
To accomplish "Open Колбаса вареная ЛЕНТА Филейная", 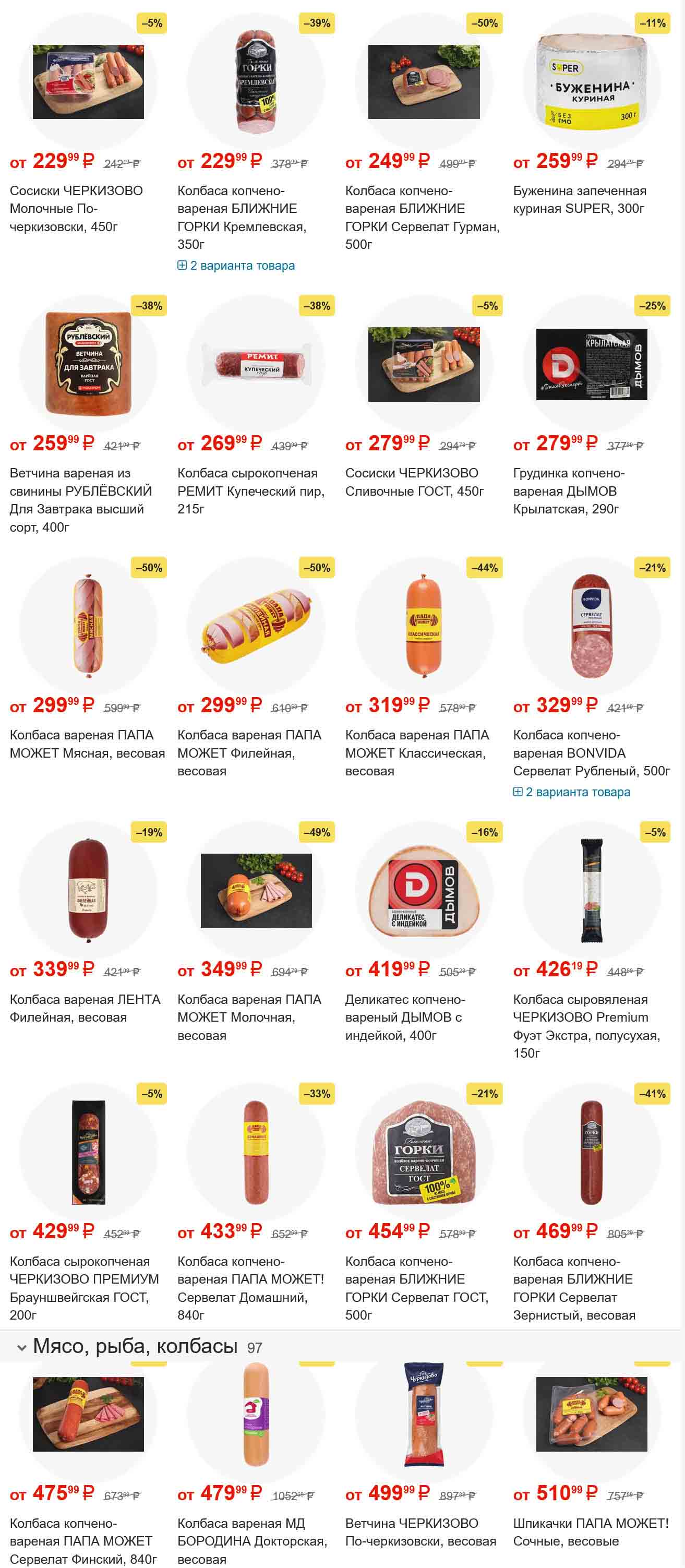I will 85,1008.
